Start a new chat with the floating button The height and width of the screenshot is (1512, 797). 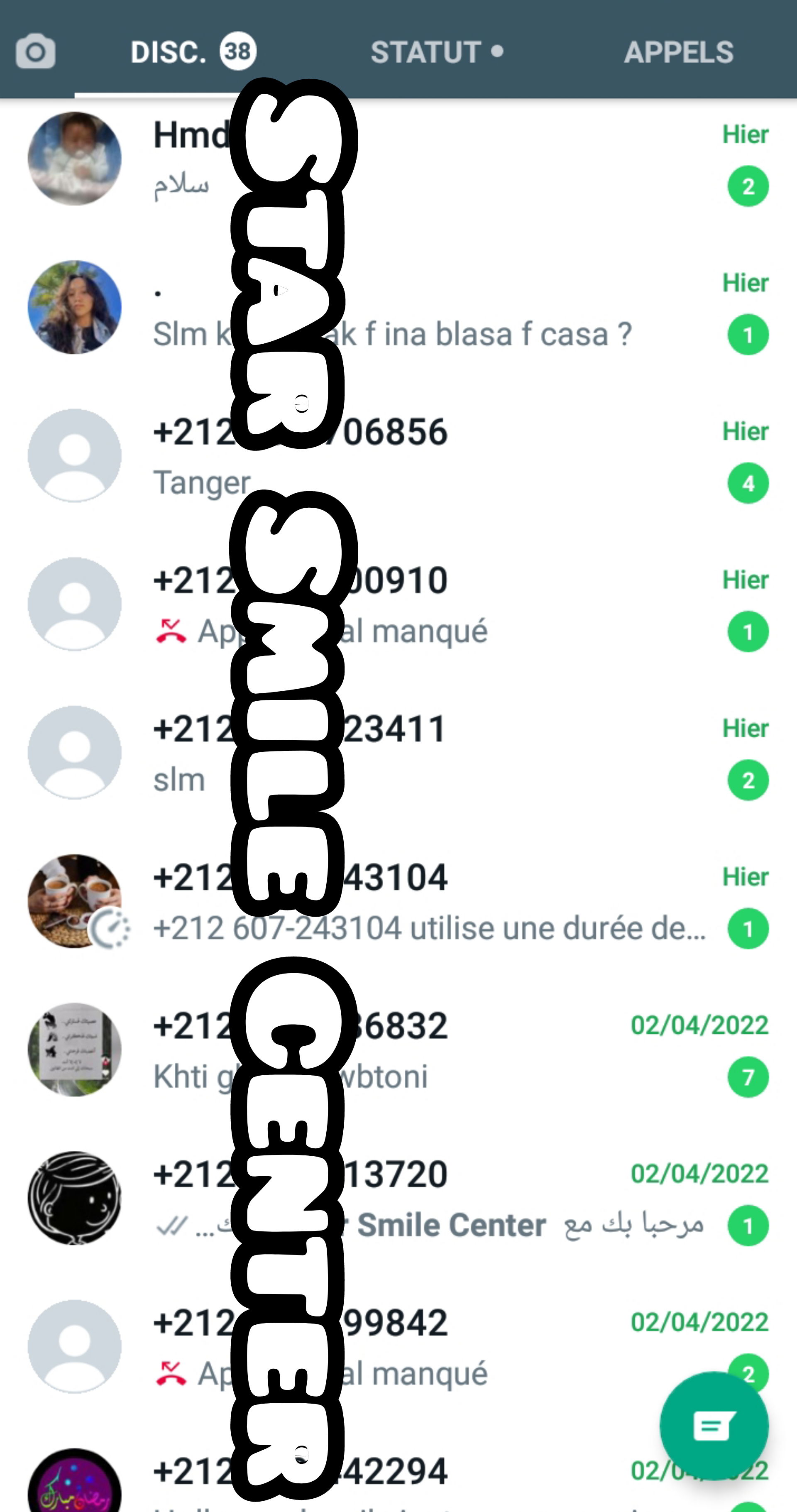(x=714, y=1426)
